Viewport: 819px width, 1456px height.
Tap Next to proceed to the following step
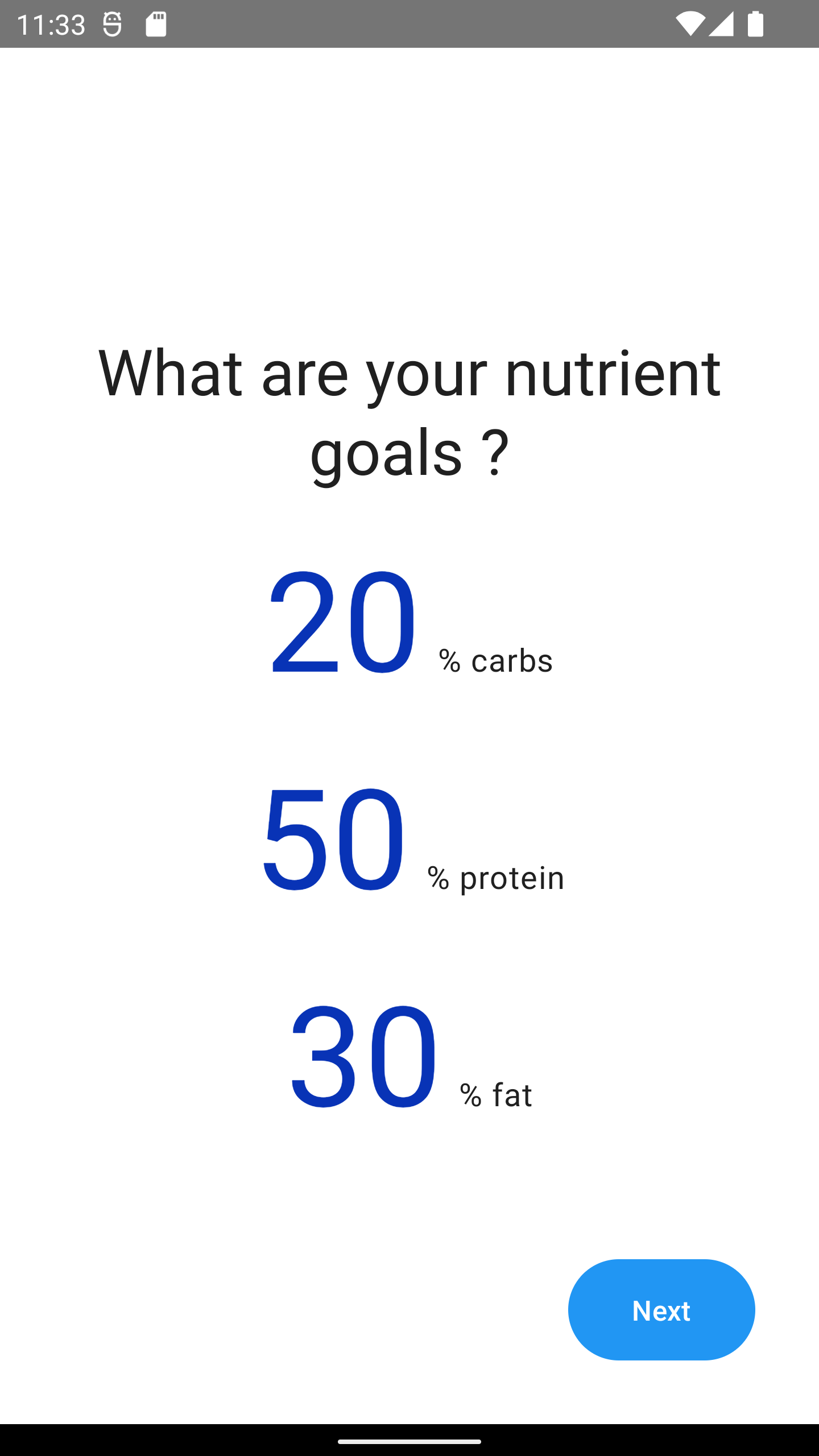(661, 1310)
